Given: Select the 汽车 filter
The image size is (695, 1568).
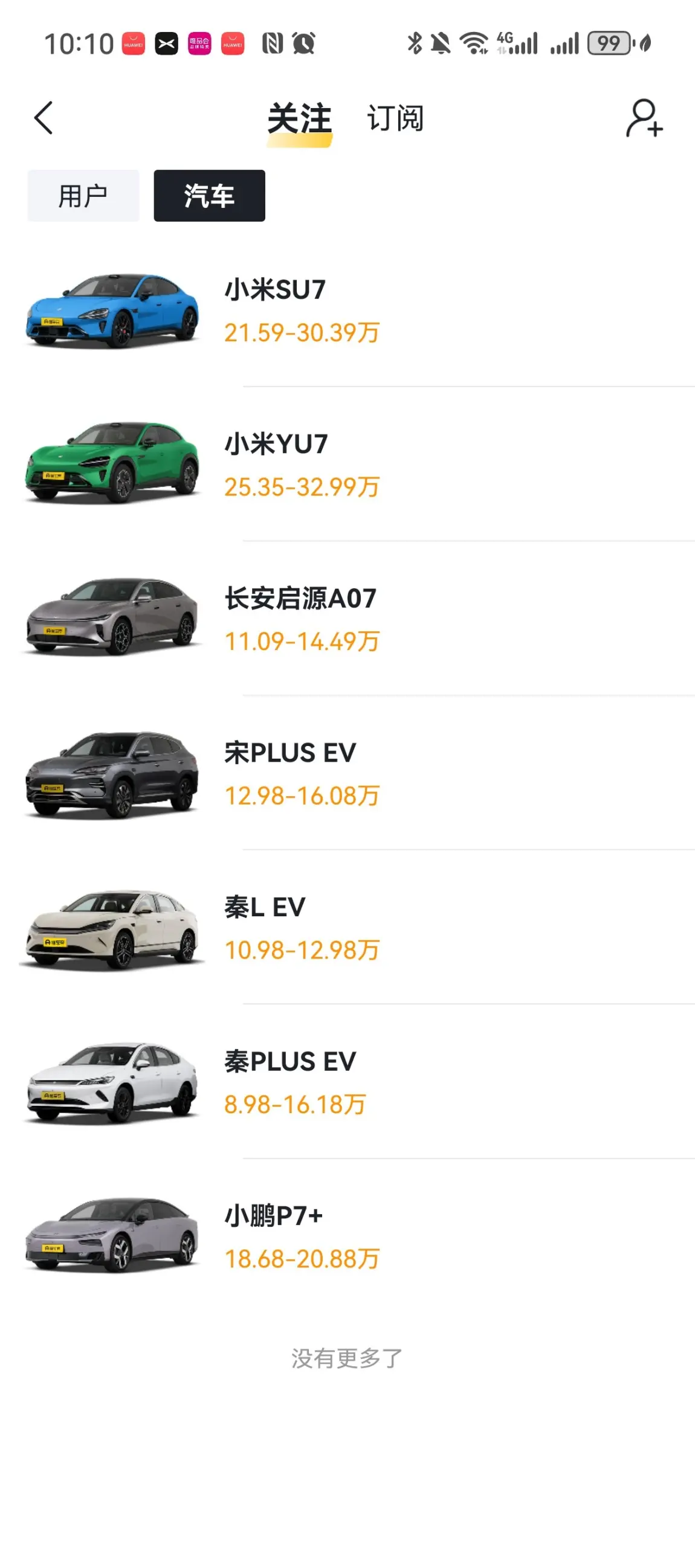Looking at the screenshot, I should pos(209,195).
